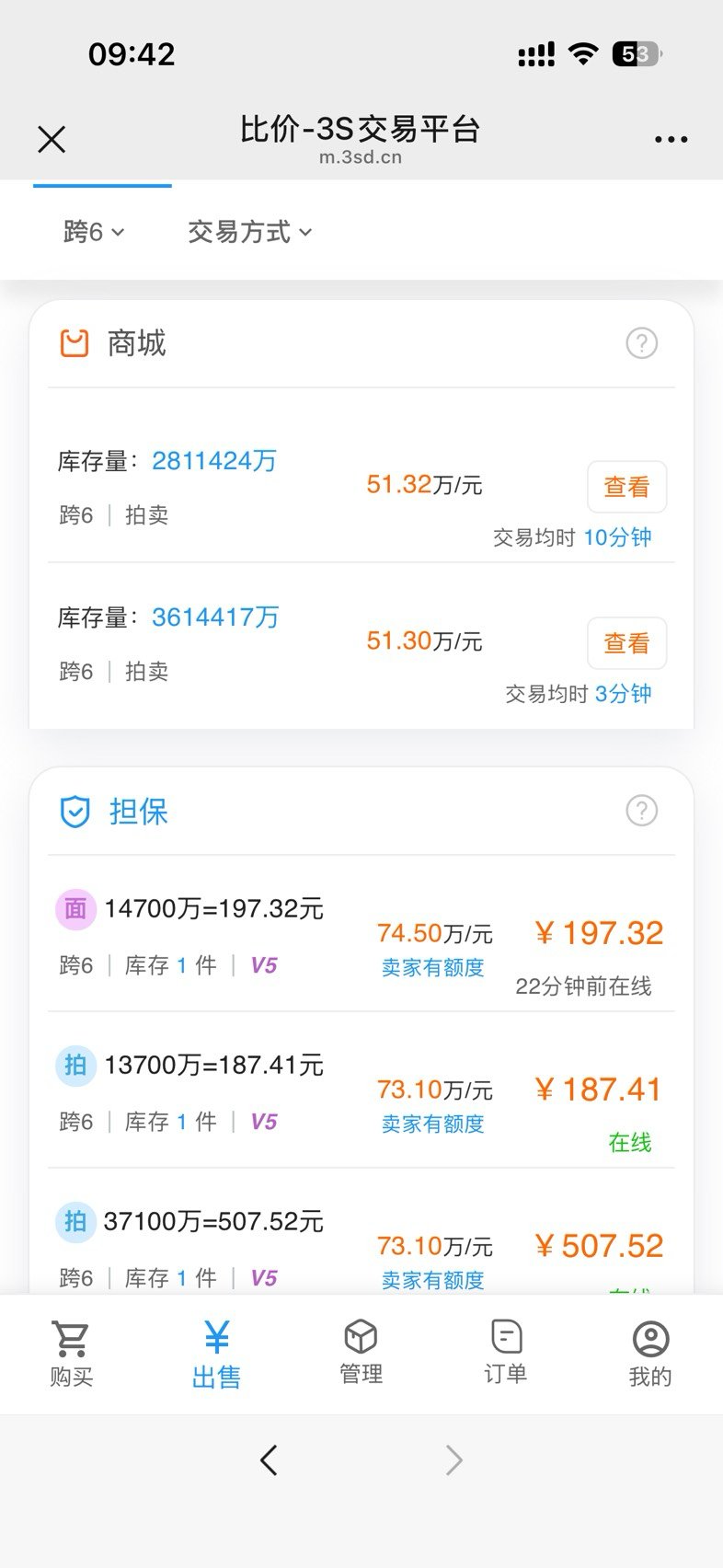
Task: Close the web page with X
Action: (52, 140)
